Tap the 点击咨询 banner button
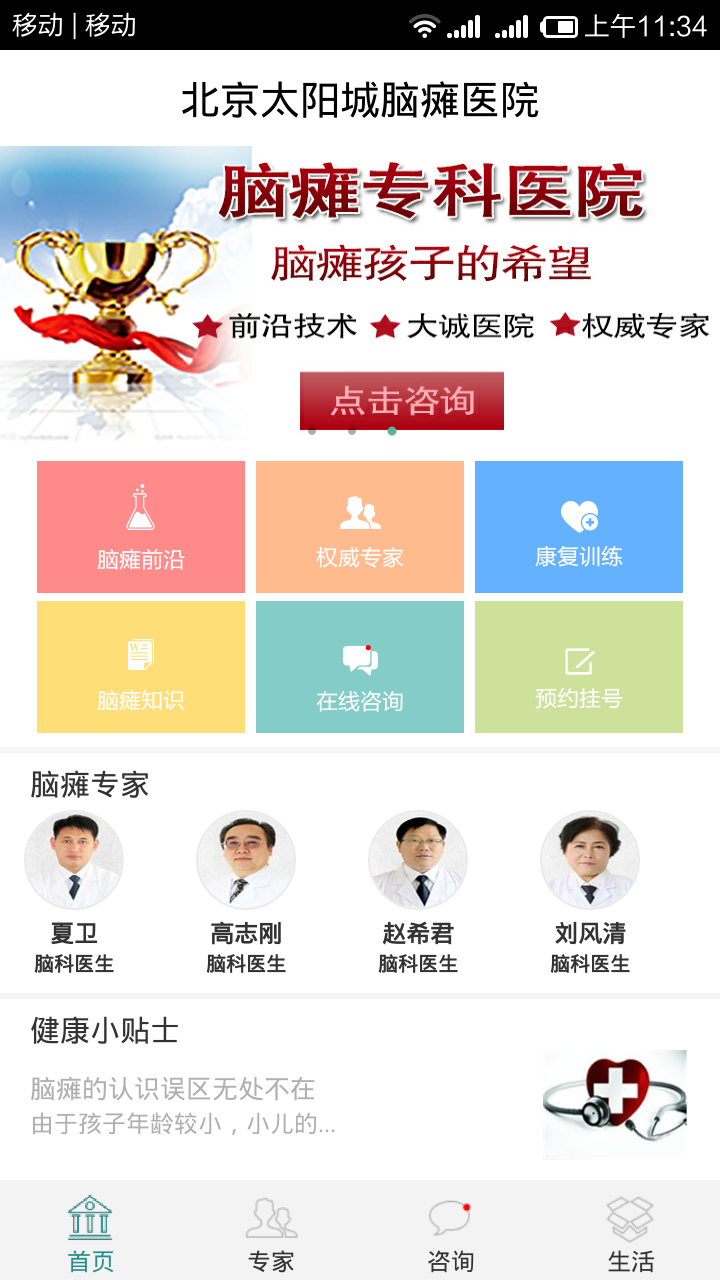This screenshot has width=720, height=1280. click(401, 400)
